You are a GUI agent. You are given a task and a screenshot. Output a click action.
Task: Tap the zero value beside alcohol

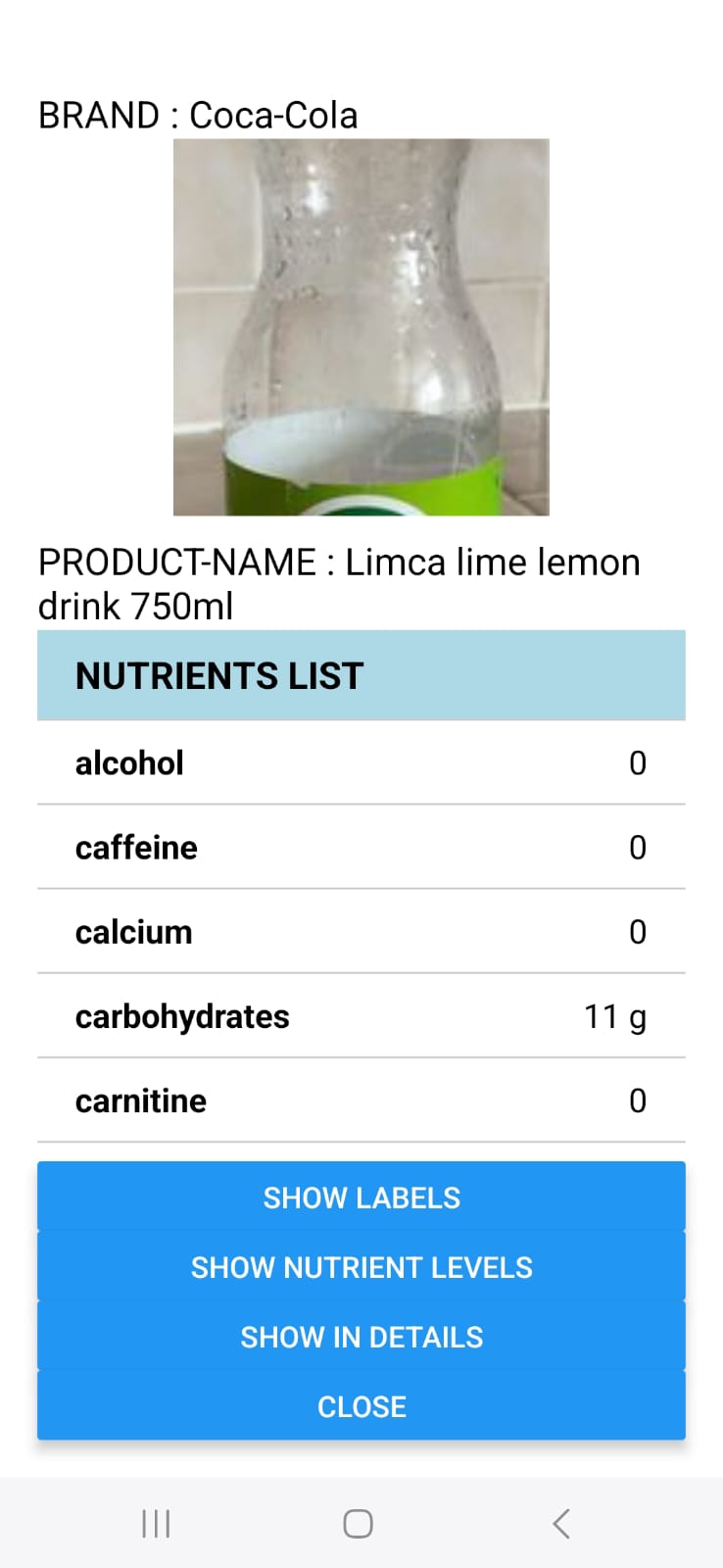click(x=638, y=762)
